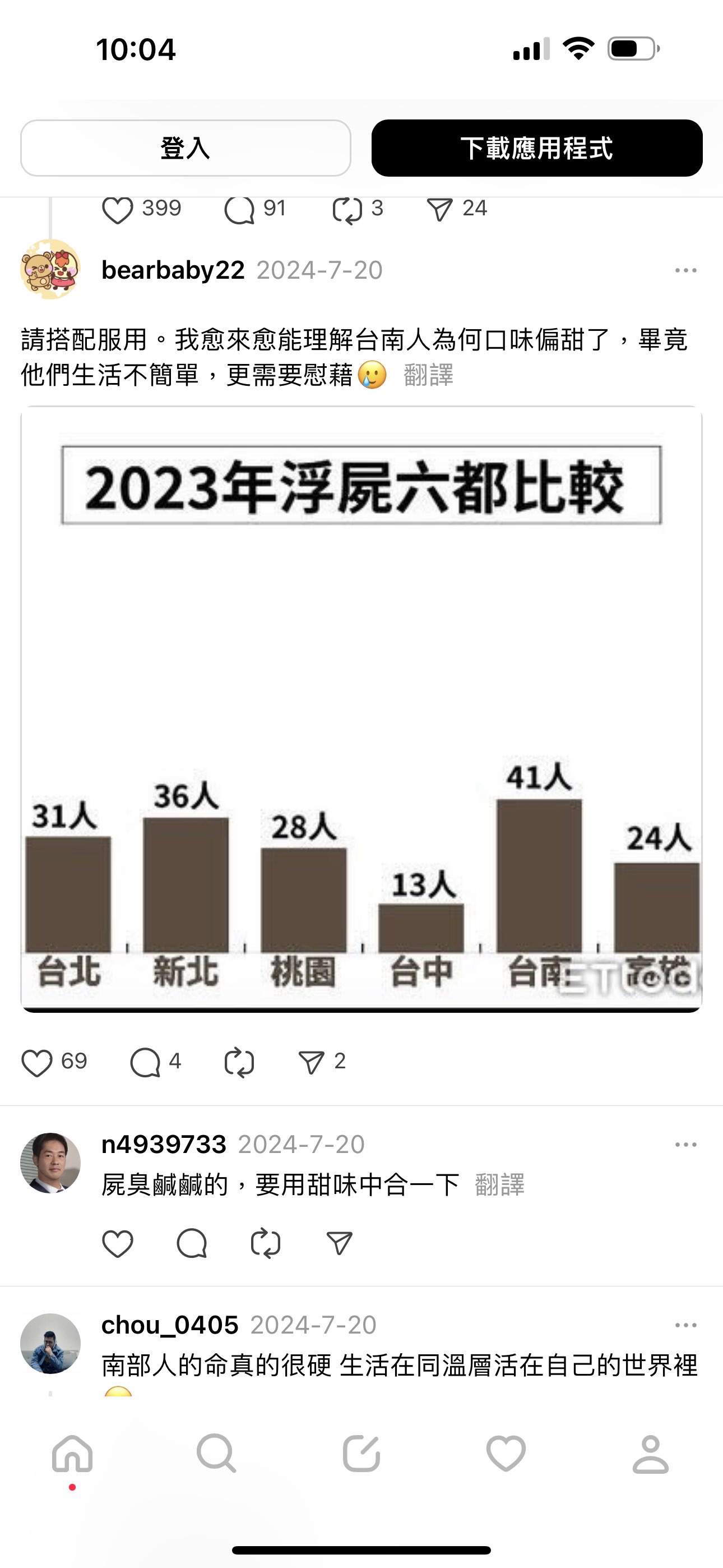Viewport: 723px width, 1568px height.
Task: Translate n4939733's comment
Action: point(499,1184)
